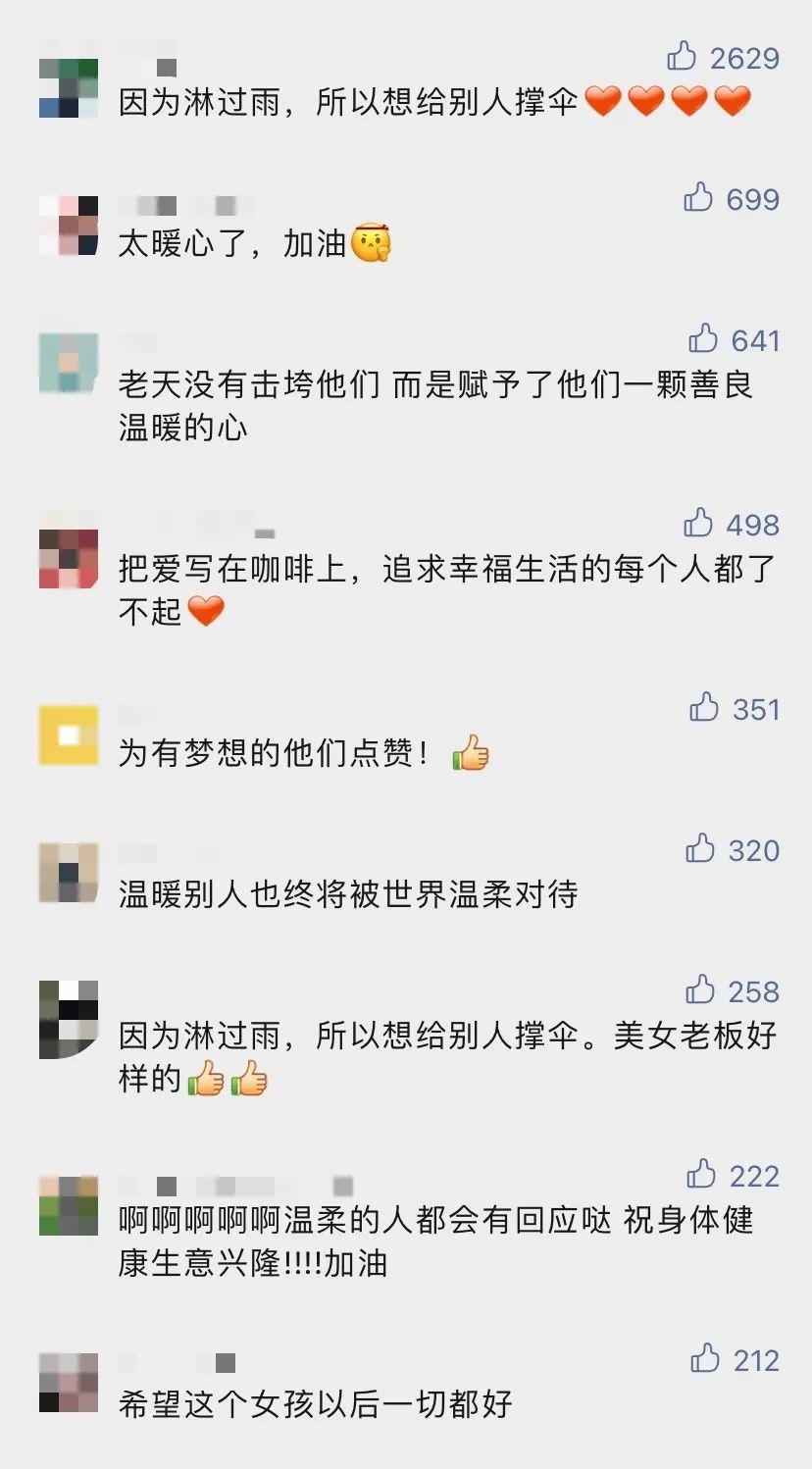Image resolution: width=812 pixels, height=1469 pixels.
Task: Like the comment '为有梦想的他们点赞'
Action: [x=704, y=708]
